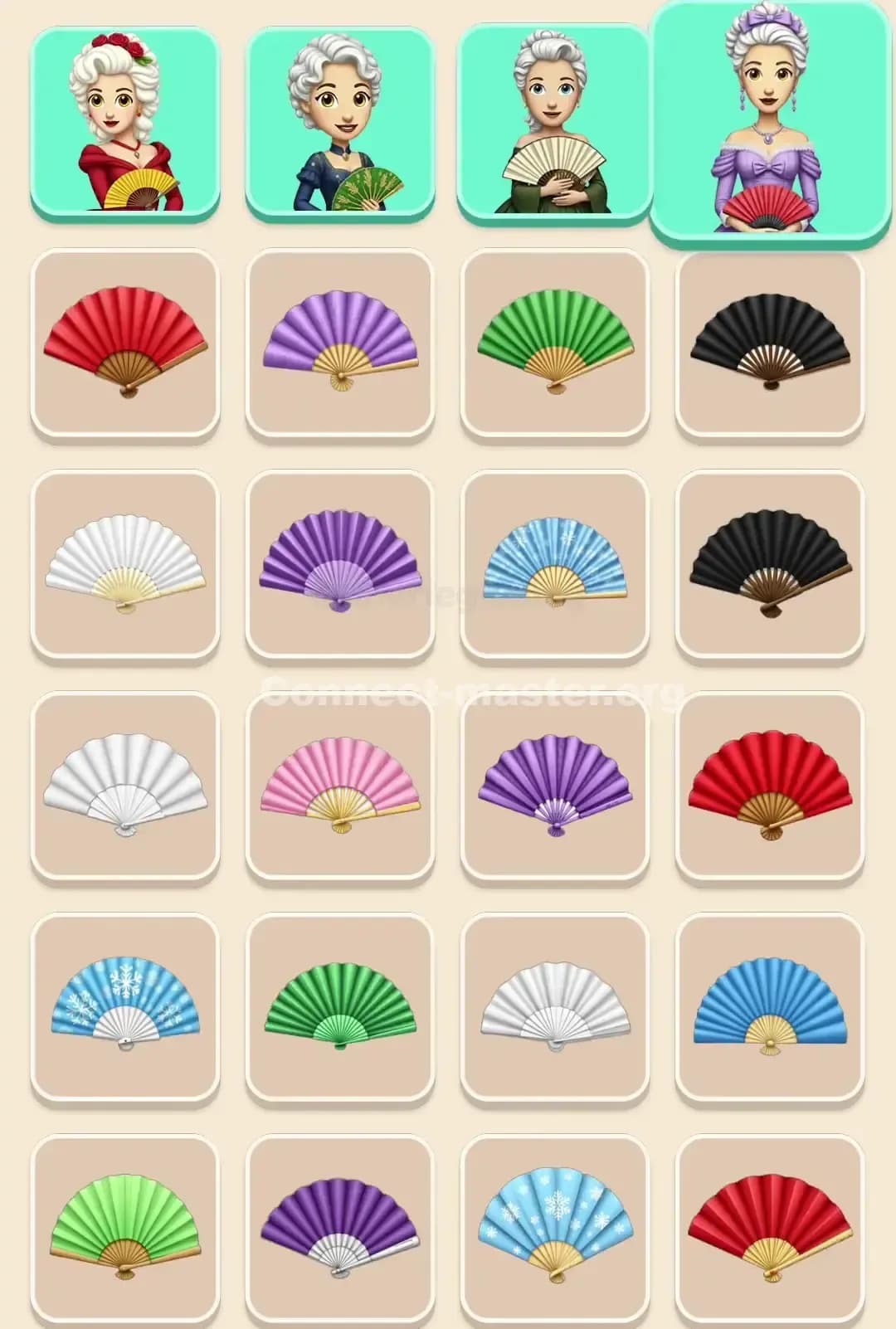Pick the green fan in the fourth row

pyautogui.click(x=340, y=1008)
